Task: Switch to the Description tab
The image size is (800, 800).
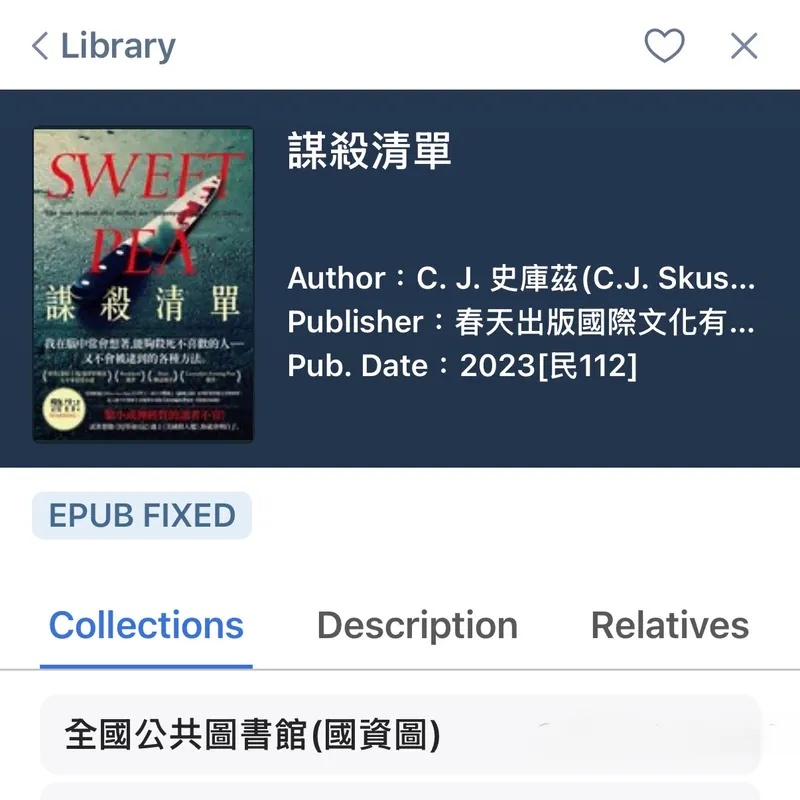Action: tap(417, 626)
